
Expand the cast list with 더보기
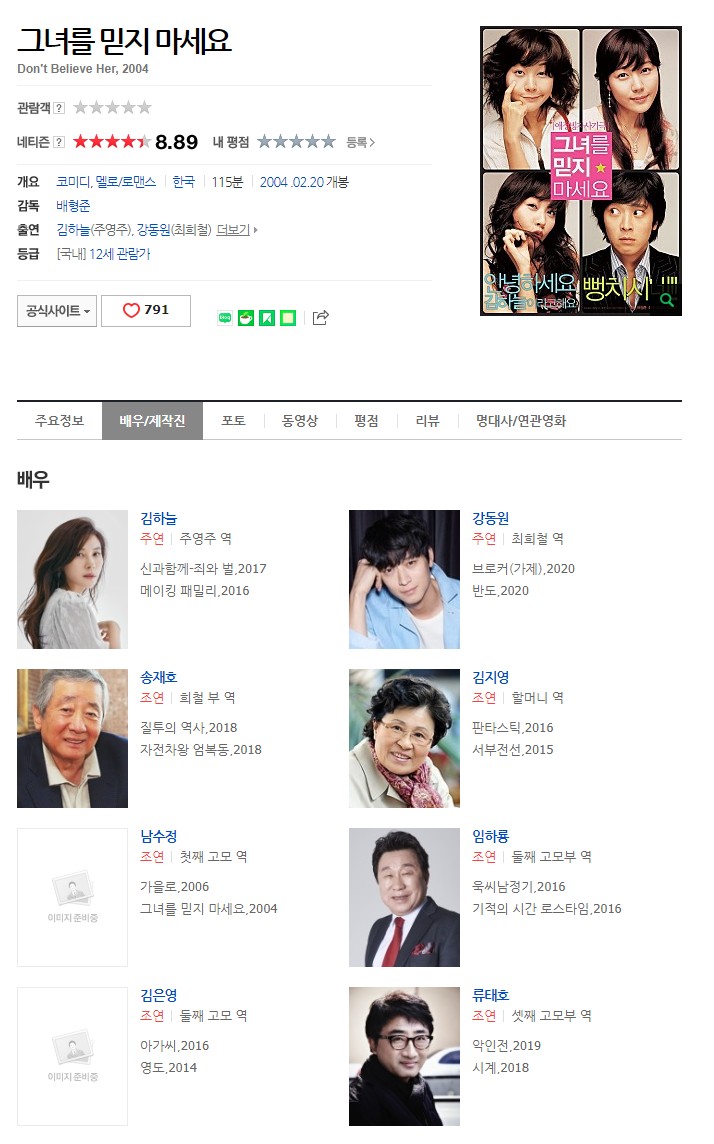[x=234, y=230]
